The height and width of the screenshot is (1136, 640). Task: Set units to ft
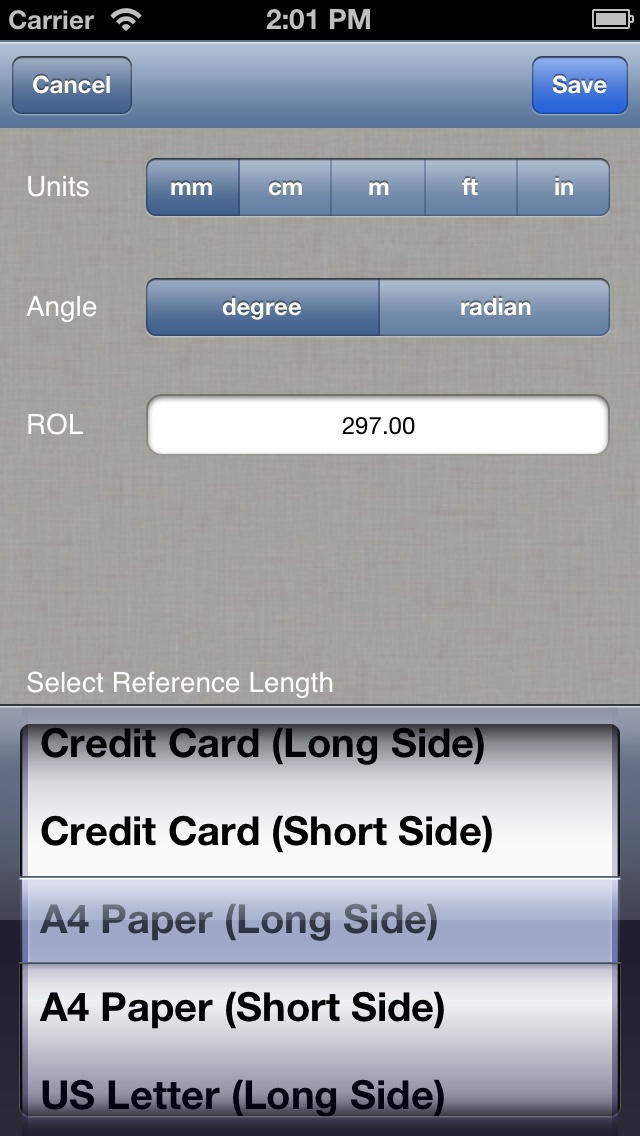pyautogui.click(x=470, y=187)
